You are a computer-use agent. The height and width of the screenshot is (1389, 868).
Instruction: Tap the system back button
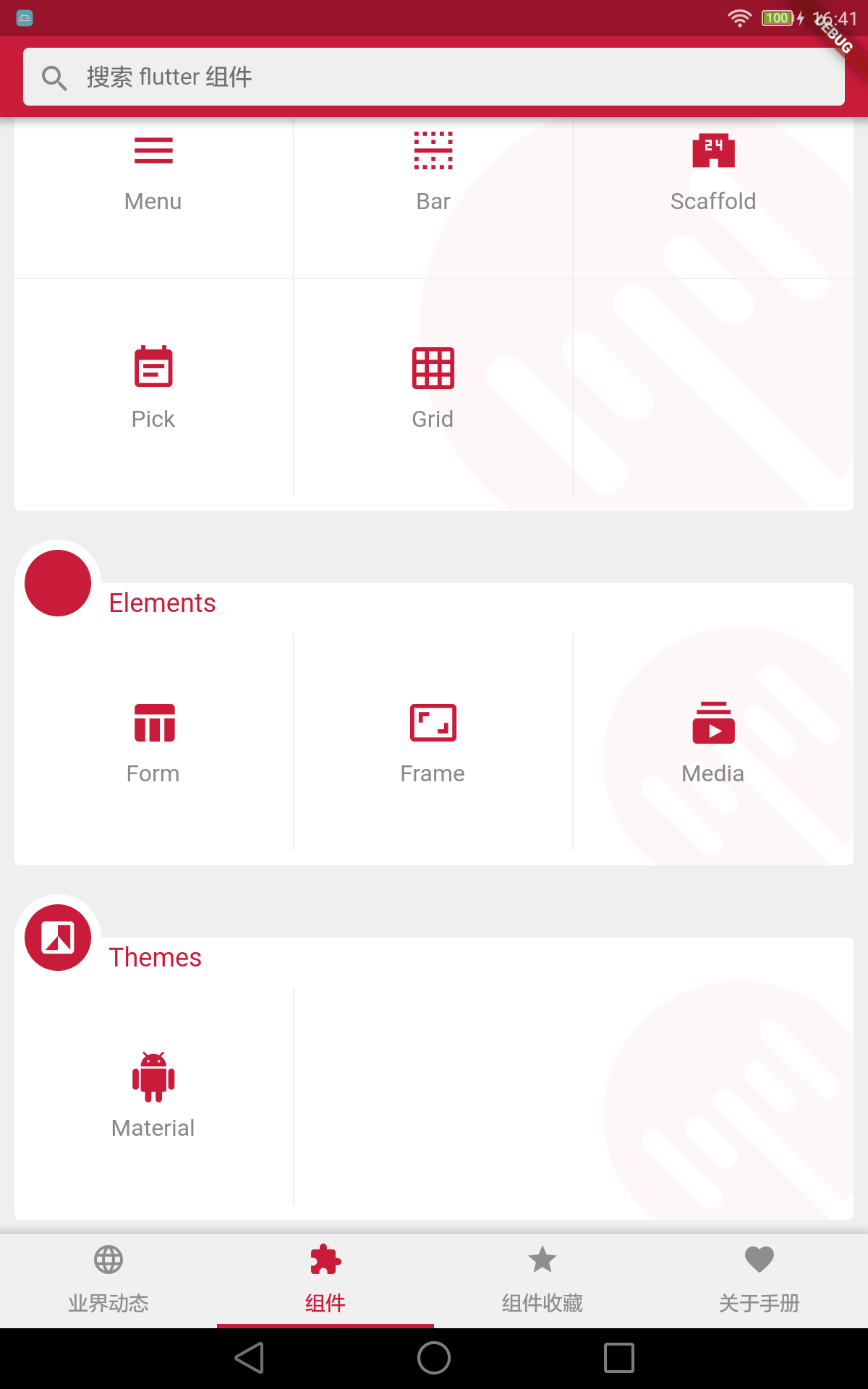(x=250, y=1358)
